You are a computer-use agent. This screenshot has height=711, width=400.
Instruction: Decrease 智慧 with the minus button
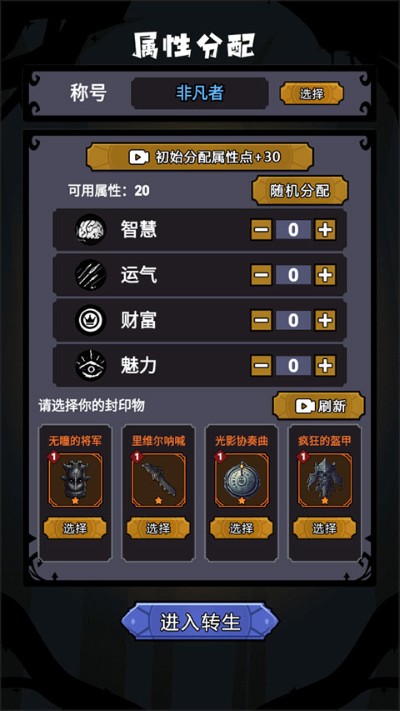point(261,230)
